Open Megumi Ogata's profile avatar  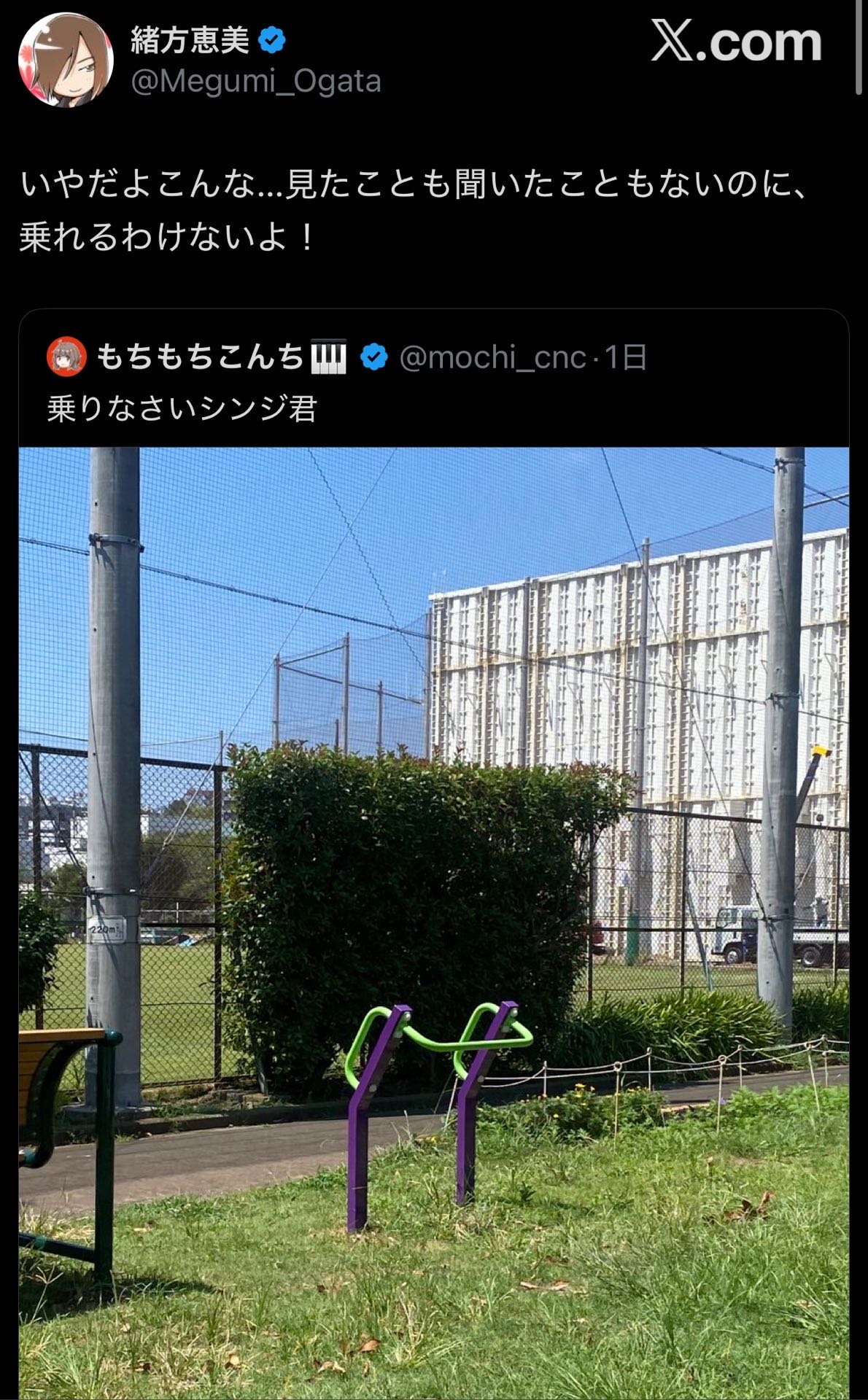tap(66, 60)
